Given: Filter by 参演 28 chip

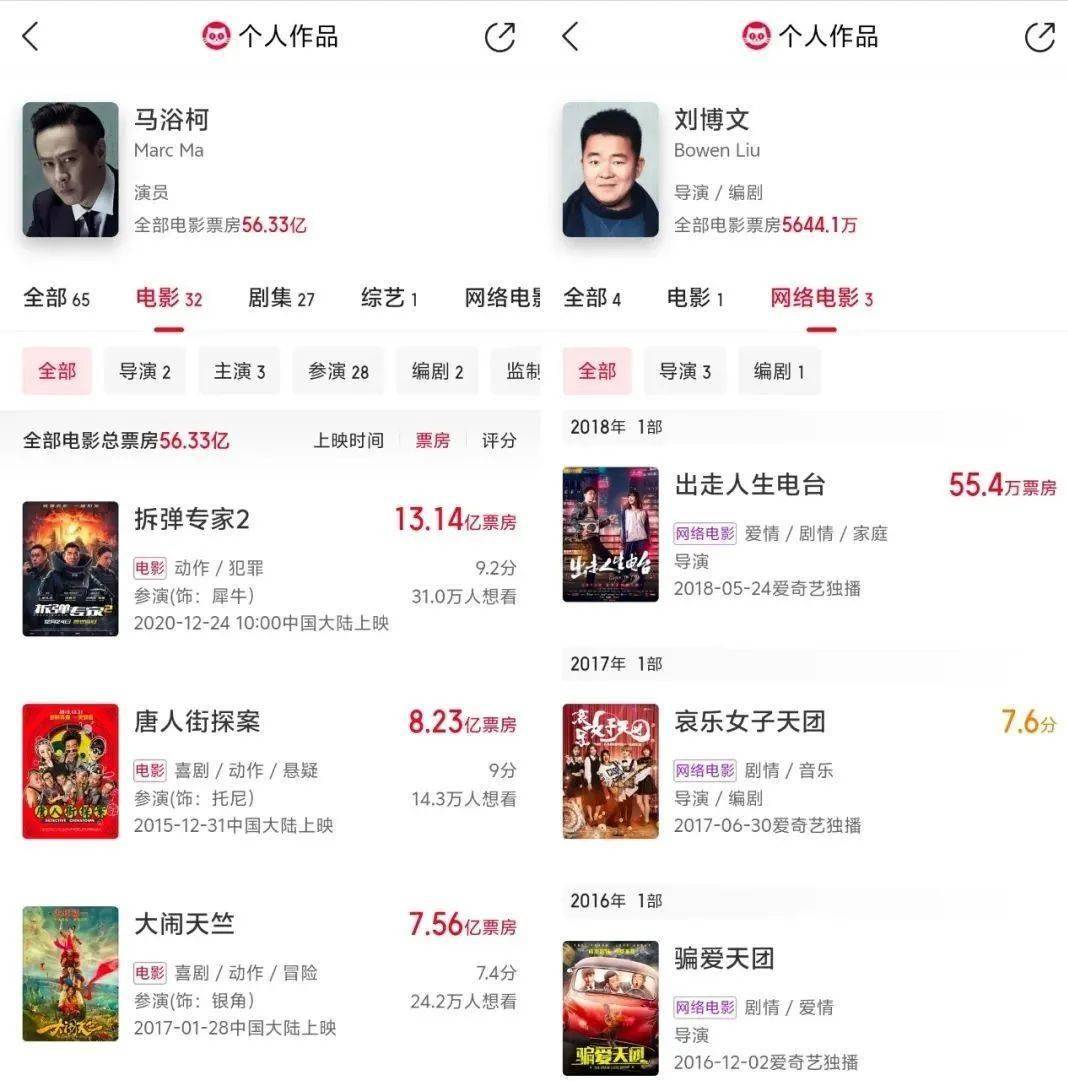Looking at the screenshot, I should (338, 371).
